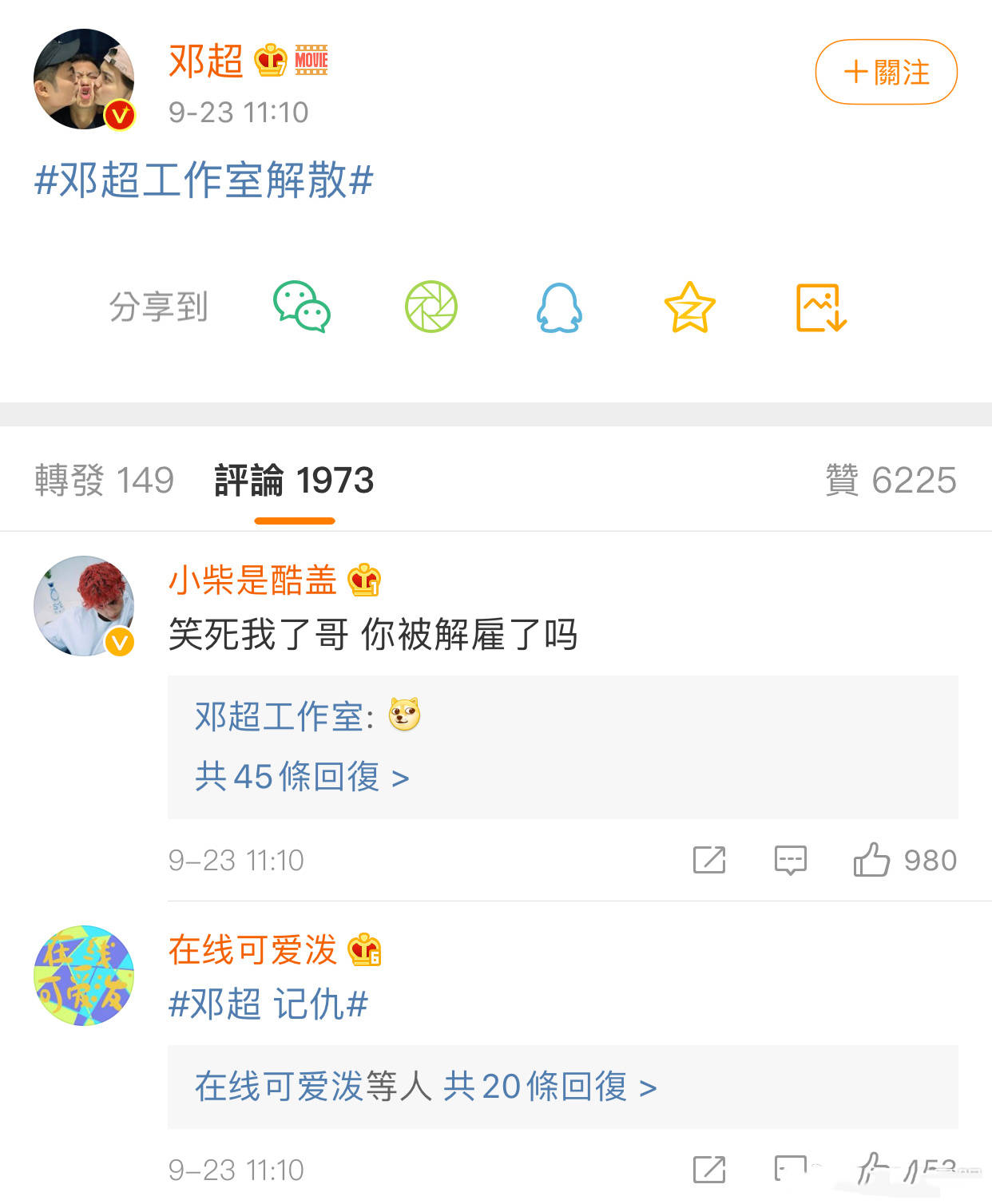The height and width of the screenshot is (1204, 992).
Task: Switch to the 評論 1973 tab
Action: (294, 480)
